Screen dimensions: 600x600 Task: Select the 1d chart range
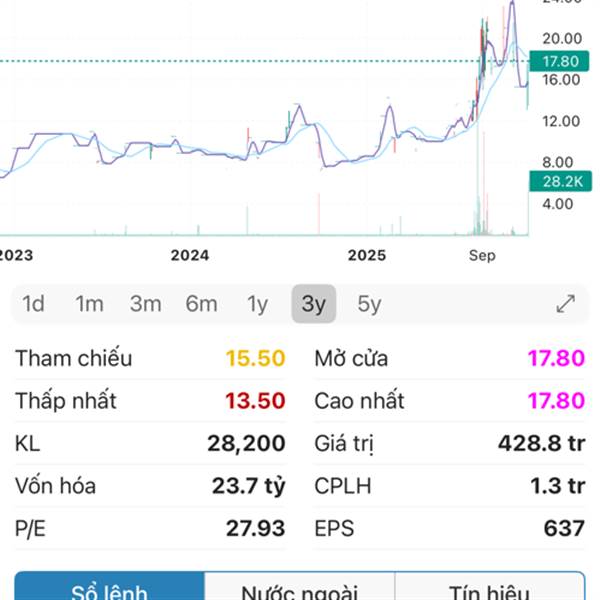click(x=34, y=304)
